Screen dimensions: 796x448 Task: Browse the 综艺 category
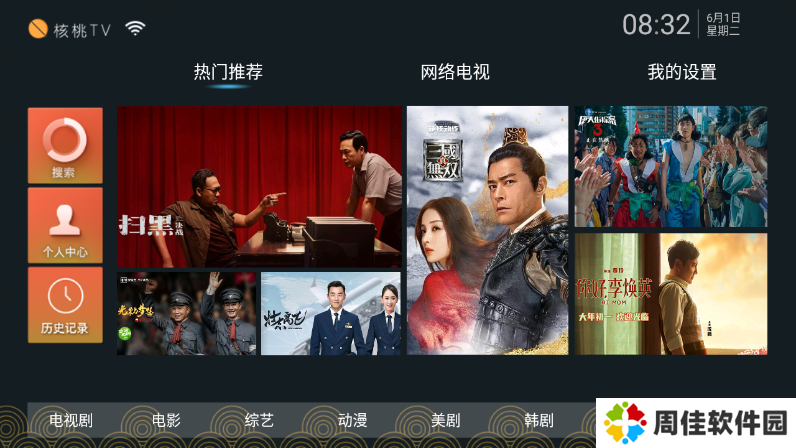pyautogui.click(x=259, y=420)
